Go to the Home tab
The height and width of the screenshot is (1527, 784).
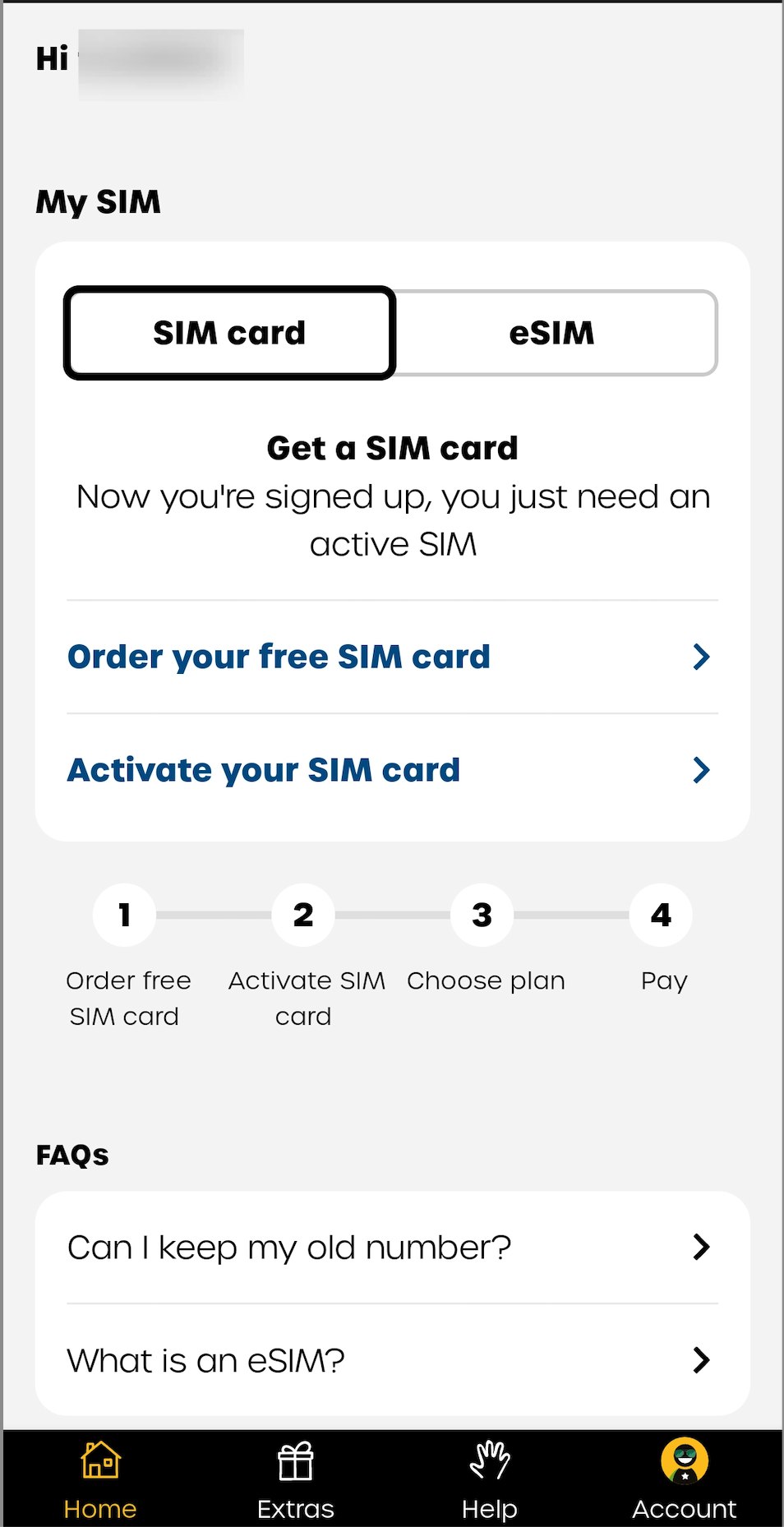pos(100,1479)
